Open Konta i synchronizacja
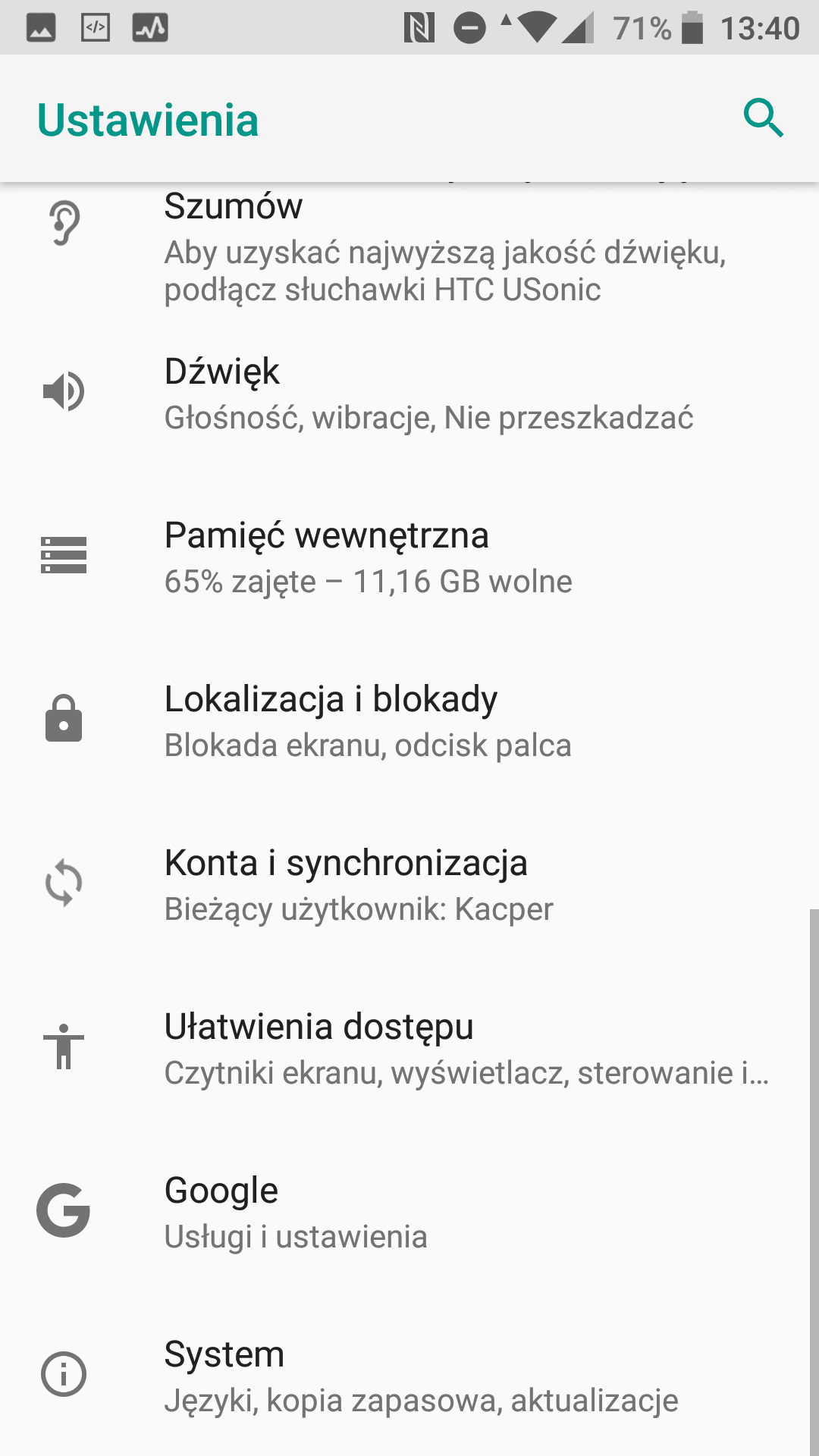Viewport: 819px width, 1456px height. 409,884
